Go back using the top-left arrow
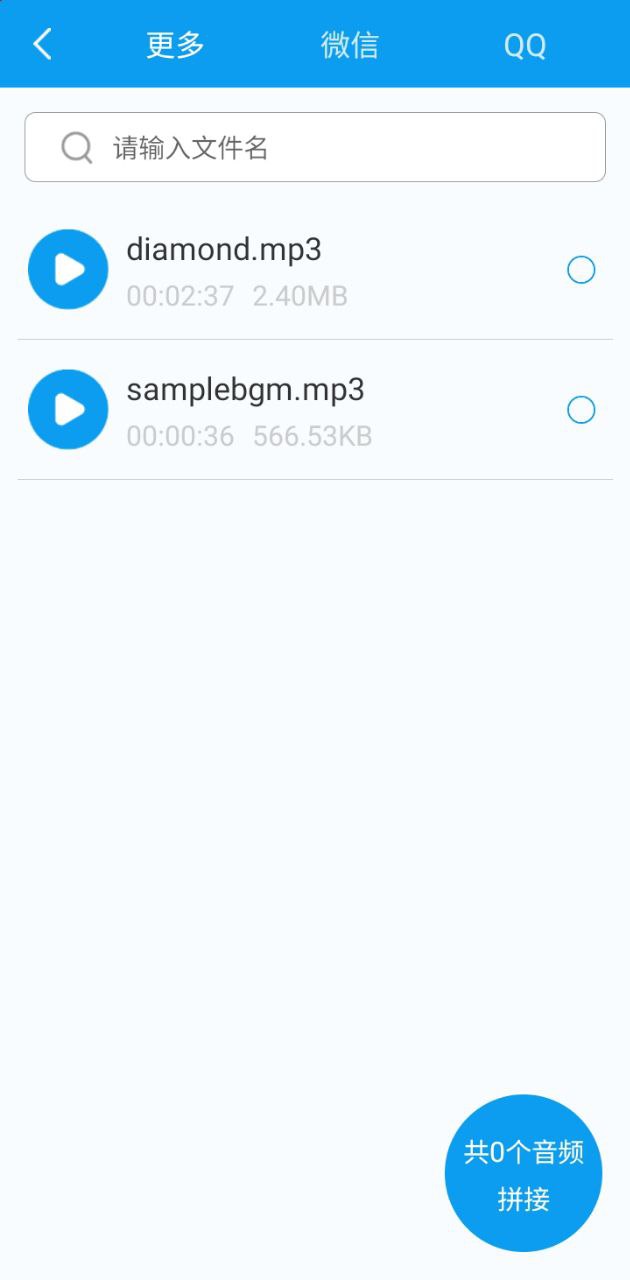 pos(42,44)
